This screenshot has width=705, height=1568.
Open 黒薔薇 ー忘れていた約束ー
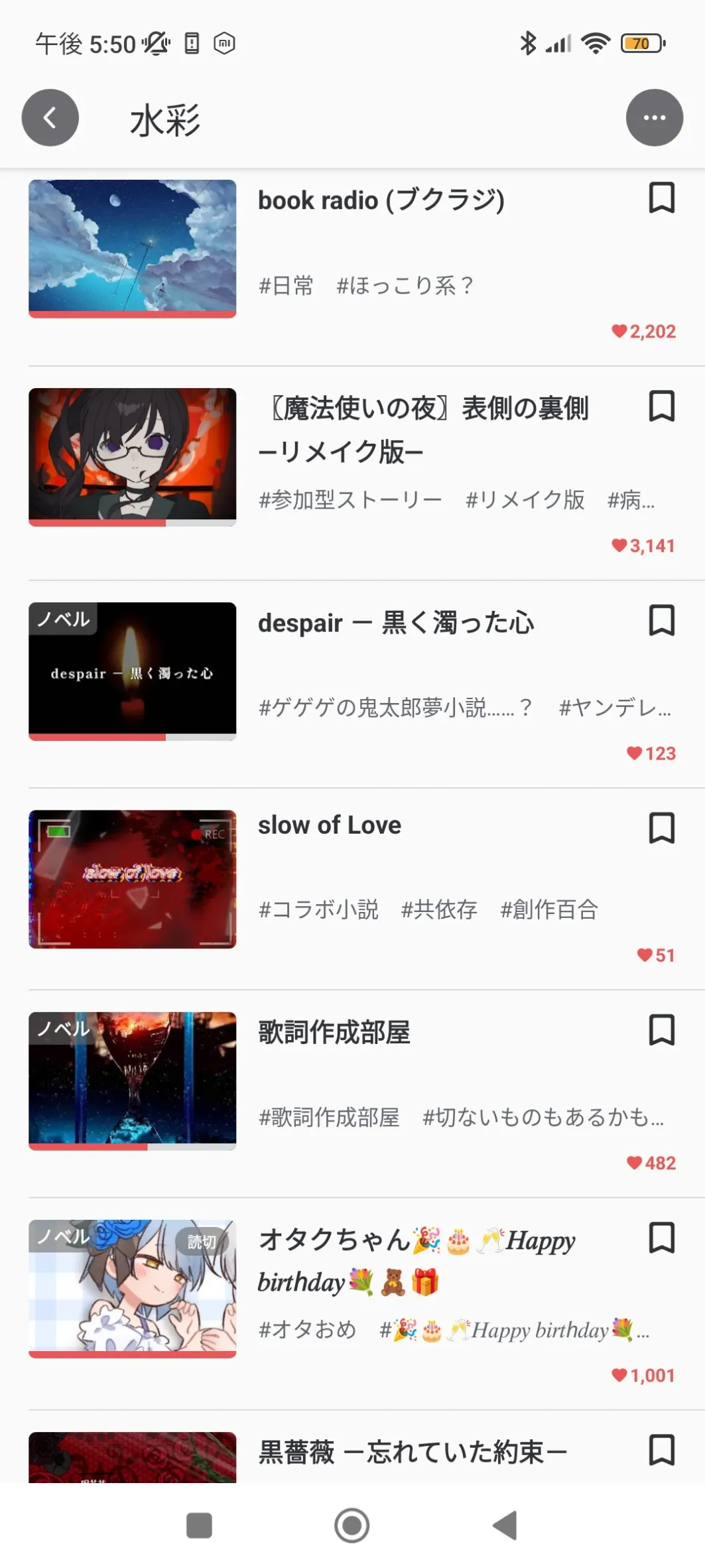point(412,1453)
